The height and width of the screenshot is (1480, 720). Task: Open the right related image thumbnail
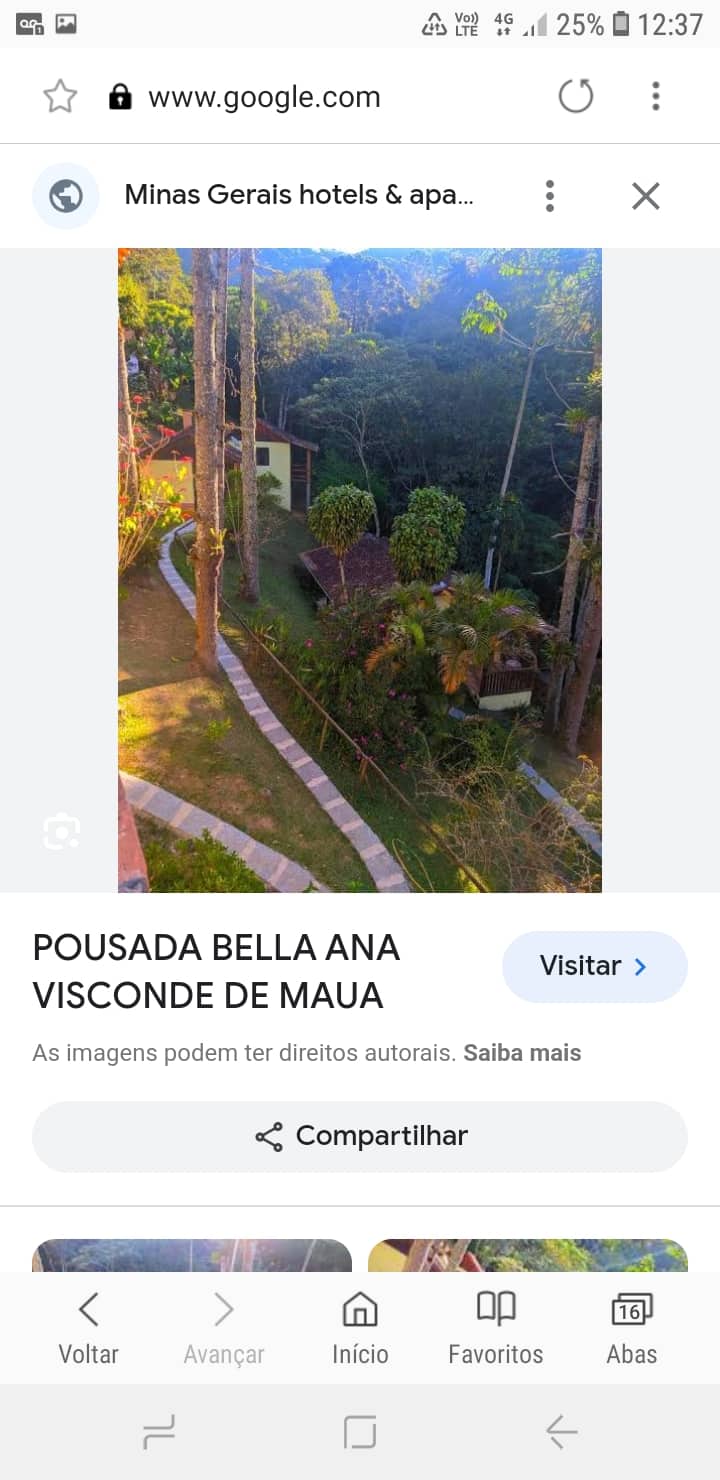point(528,1255)
